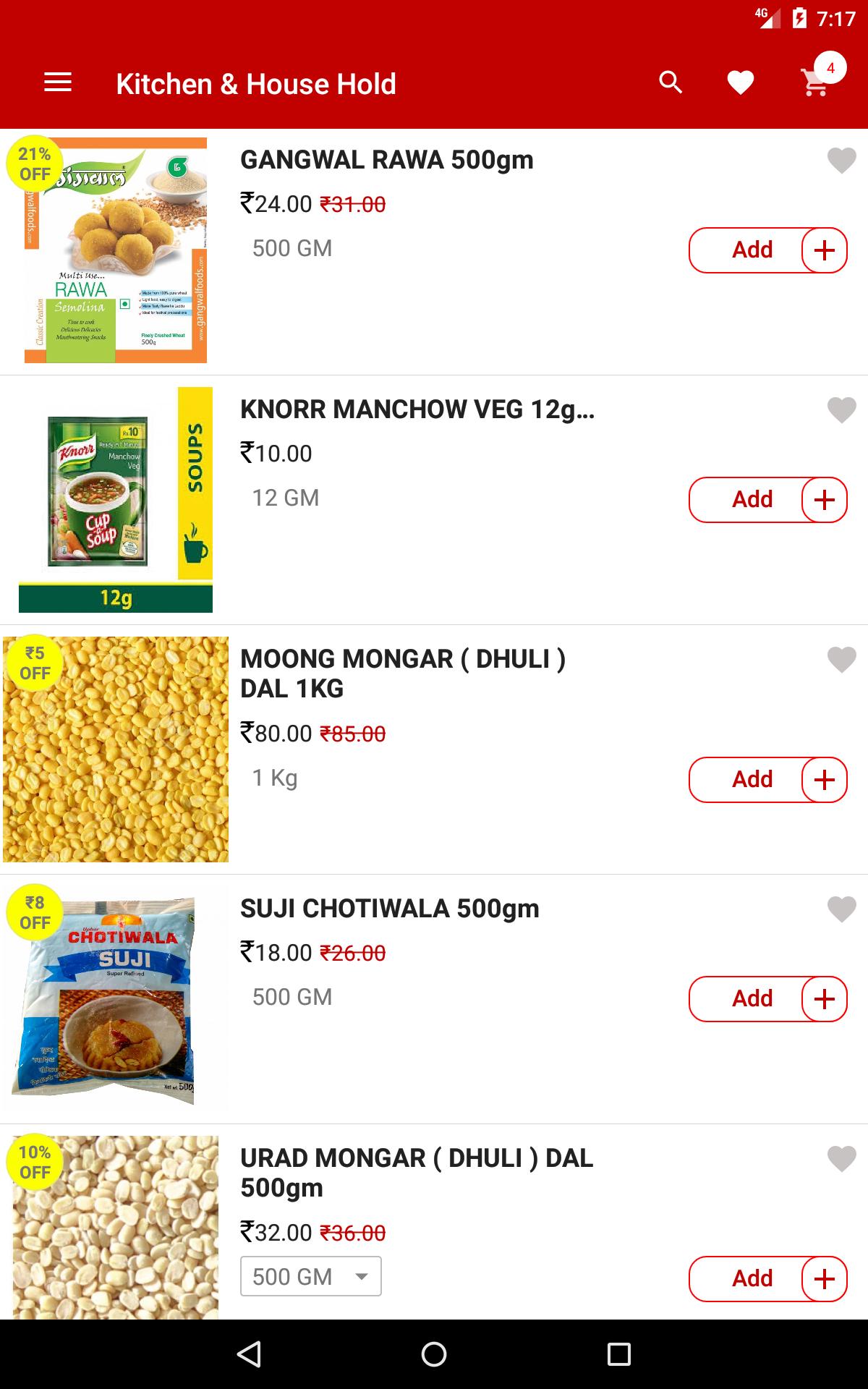868x1389 pixels.
Task: Add KNORR MANCHOW VEG to cart
Action: (767, 500)
